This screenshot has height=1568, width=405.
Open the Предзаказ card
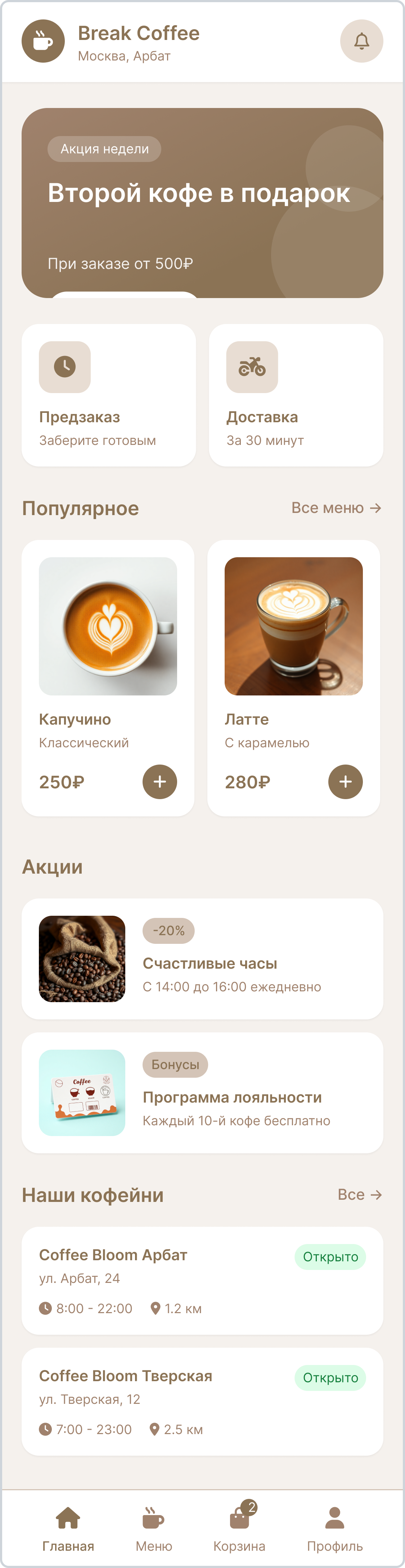(x=108, y=395)
